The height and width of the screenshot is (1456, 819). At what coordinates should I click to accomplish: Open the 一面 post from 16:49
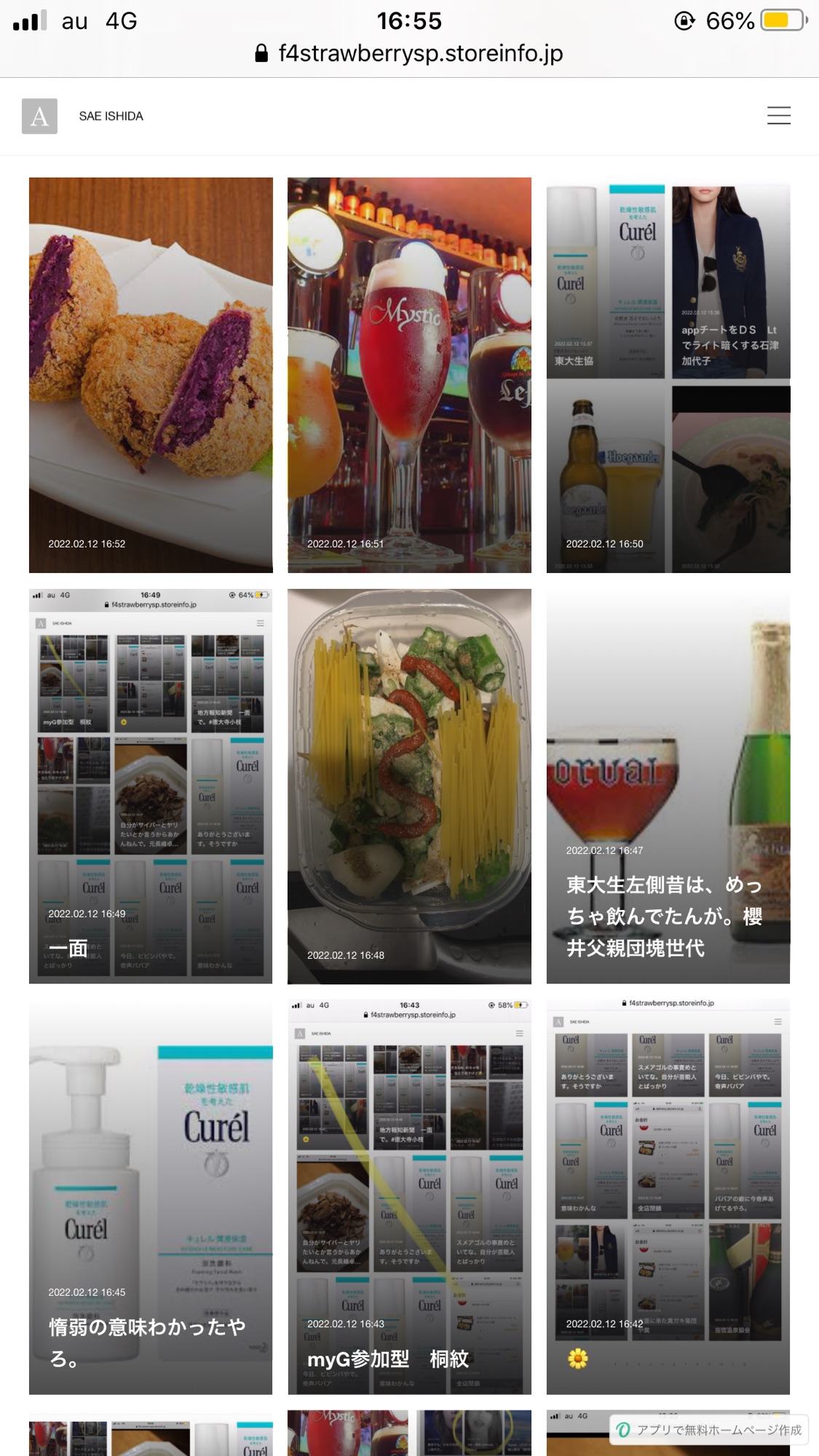[x=151, y=786]
